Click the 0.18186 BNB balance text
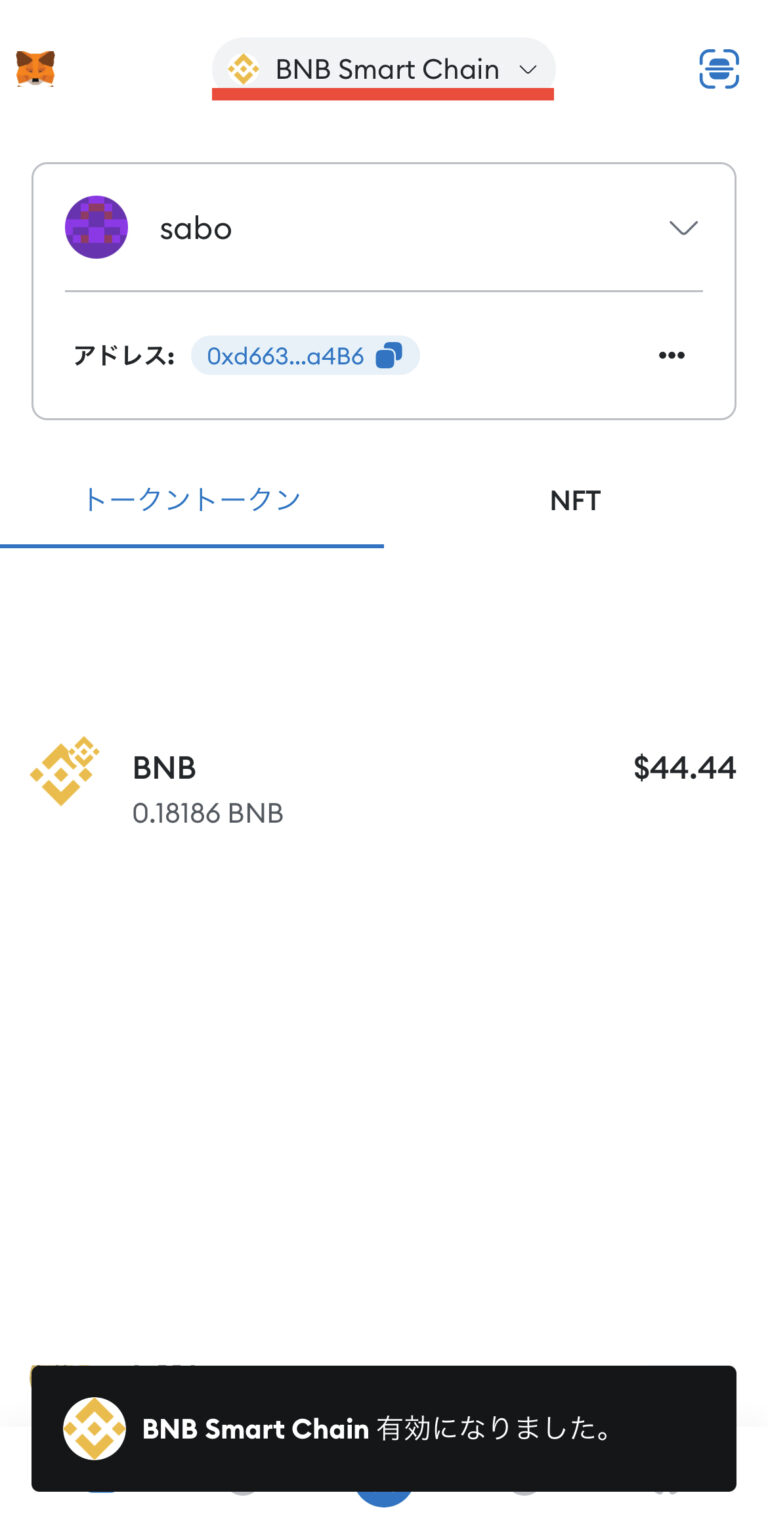This screenshot has height=1539, width=768. (208, 813)
